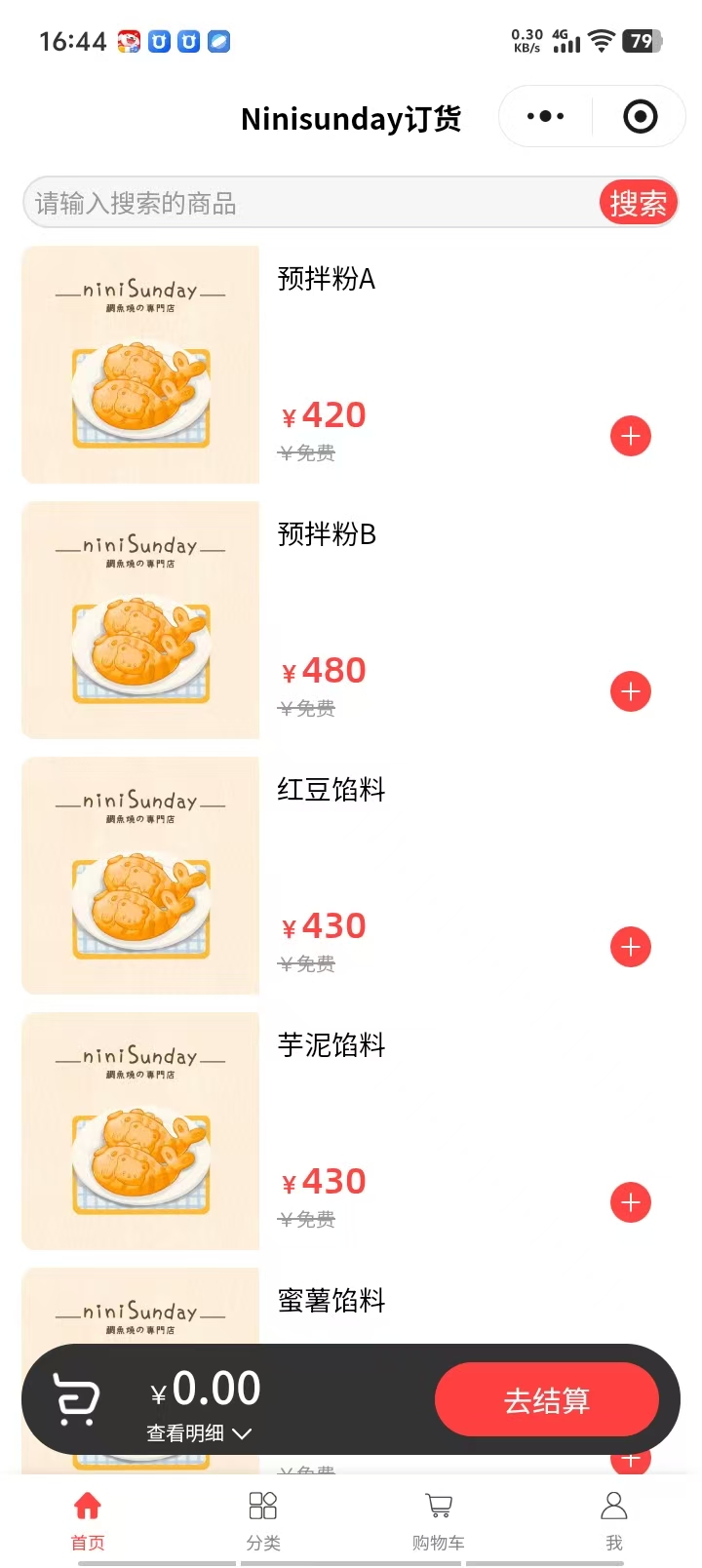Open the 预拌粉B product image
The height and width of the screenshot is (1568, 702).
(x=140, y=620)
